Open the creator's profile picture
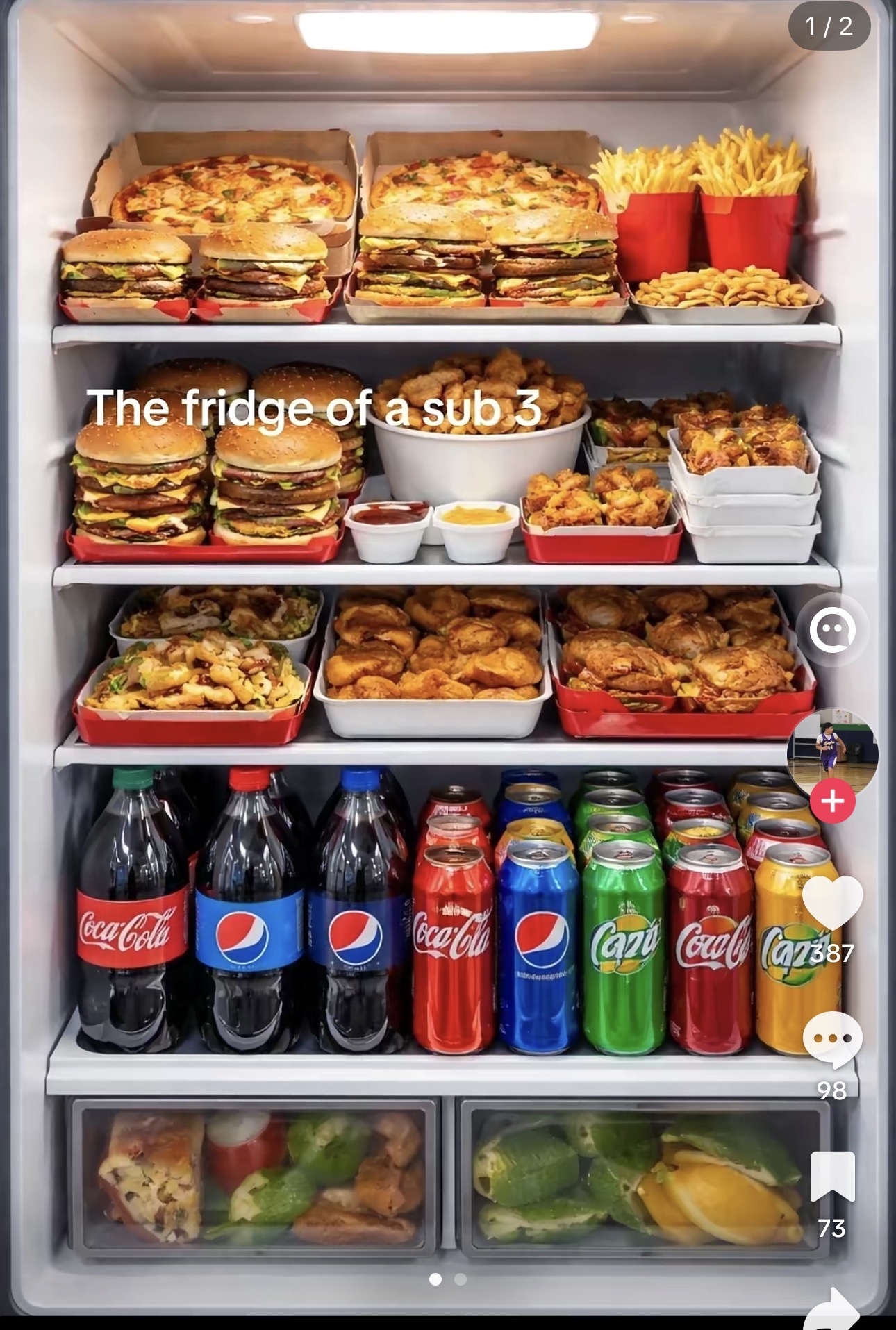 coord(831,750)
